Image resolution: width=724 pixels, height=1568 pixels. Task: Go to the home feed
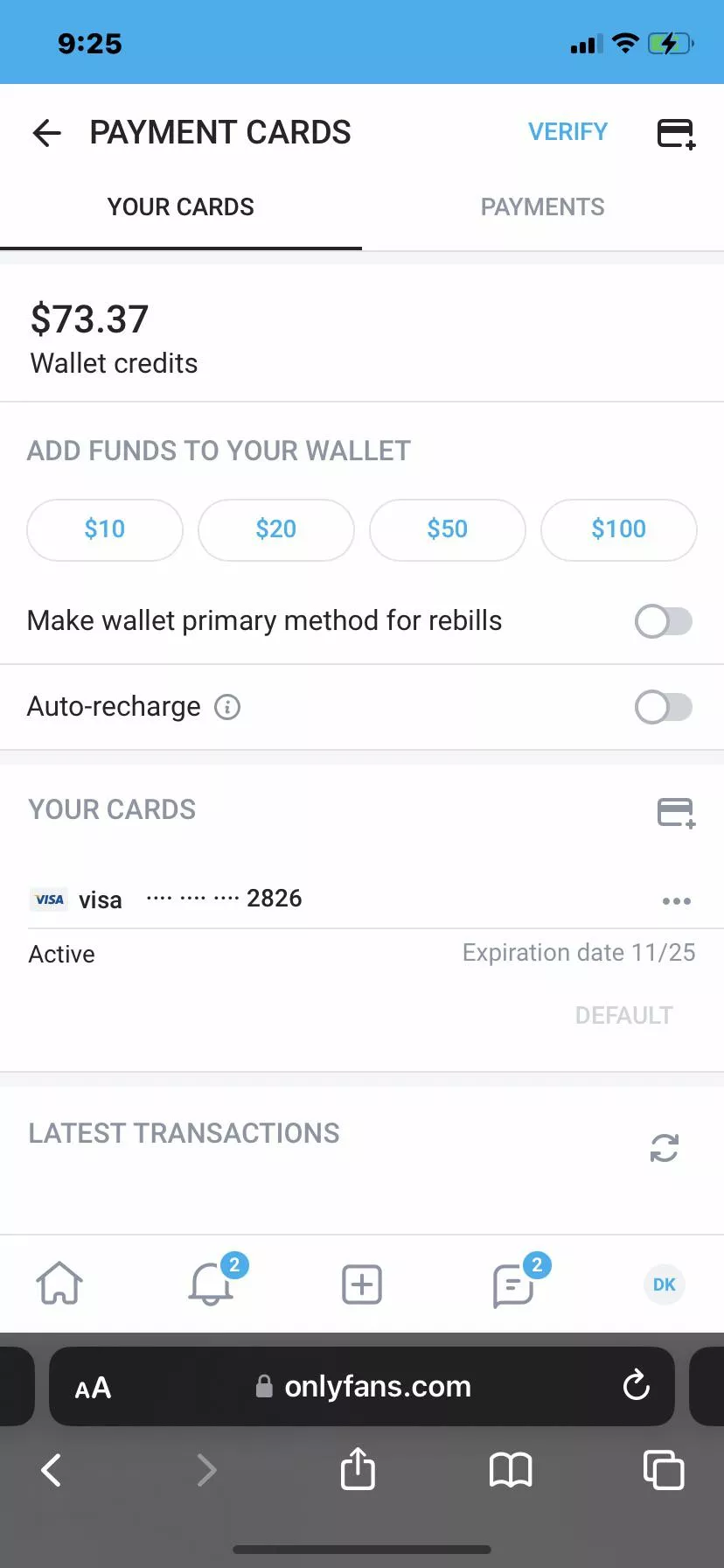tap(59, 1284)
